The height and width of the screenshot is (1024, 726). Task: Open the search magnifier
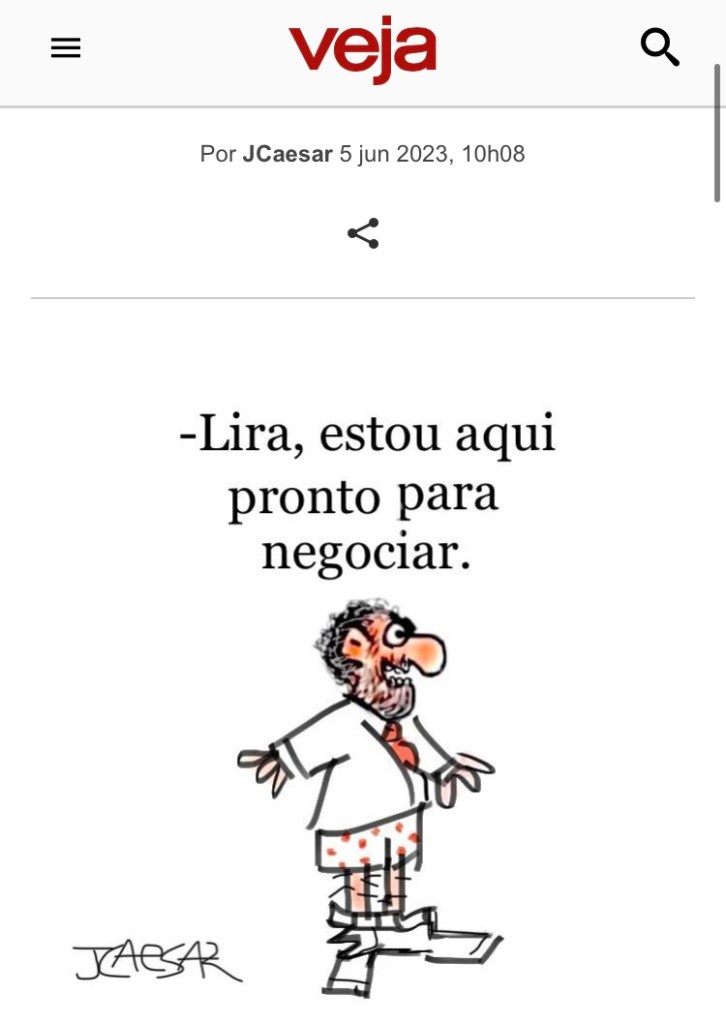point(659,47)
